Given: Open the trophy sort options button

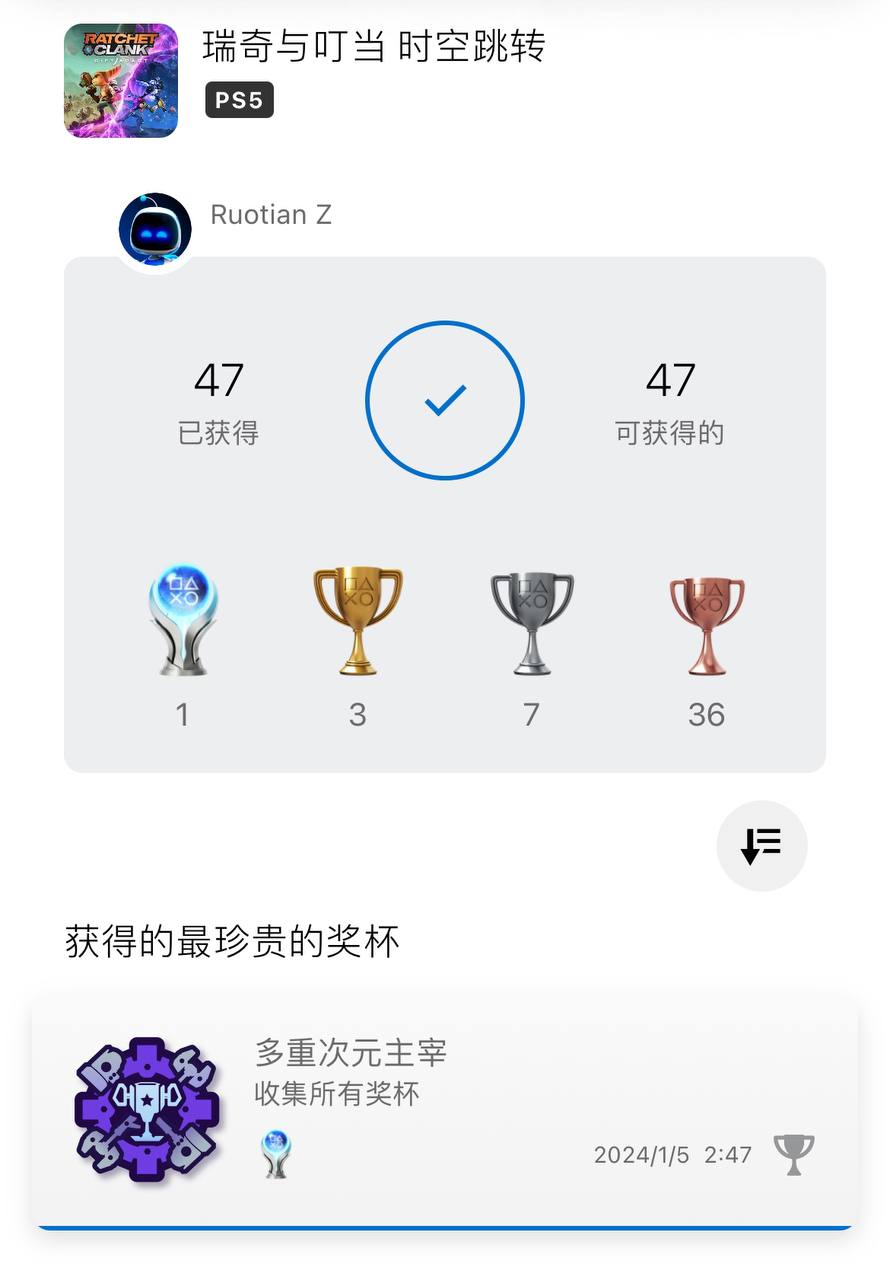Looking at the screenshot, I should tap(761, 846).
